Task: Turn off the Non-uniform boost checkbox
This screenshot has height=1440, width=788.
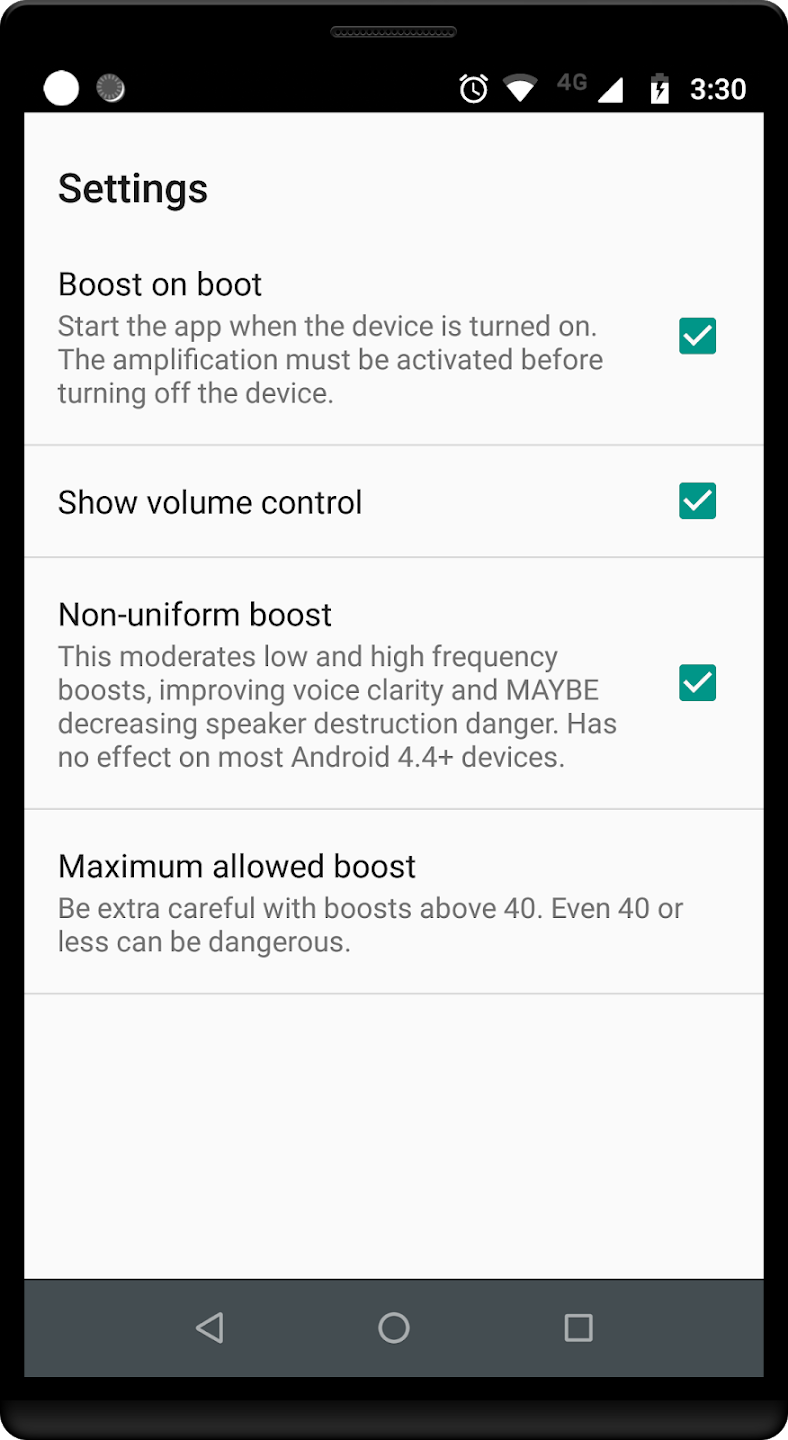Action: point(697,683)
